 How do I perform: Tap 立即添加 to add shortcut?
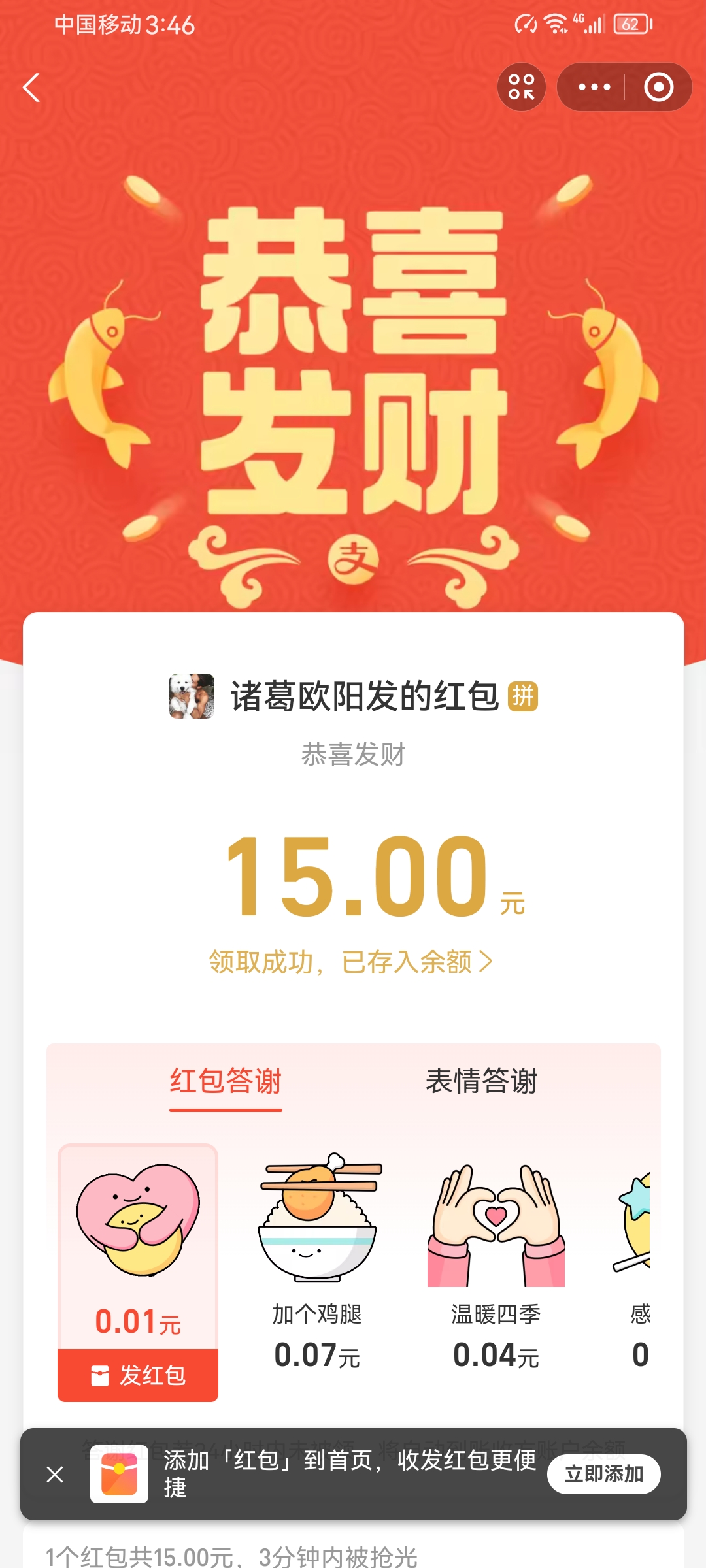point(604,1474)
